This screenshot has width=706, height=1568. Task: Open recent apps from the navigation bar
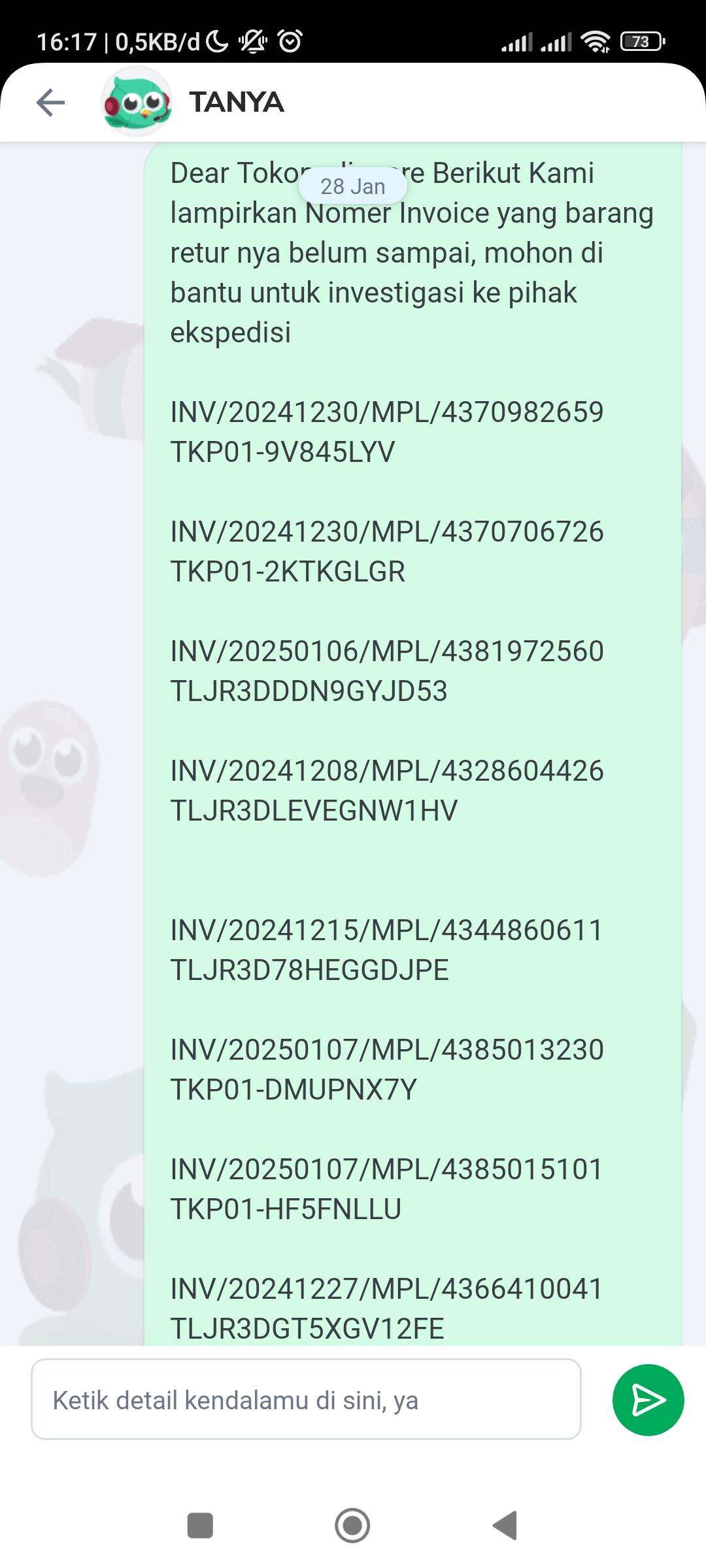pyautogui.click(x=200, y=1526)
